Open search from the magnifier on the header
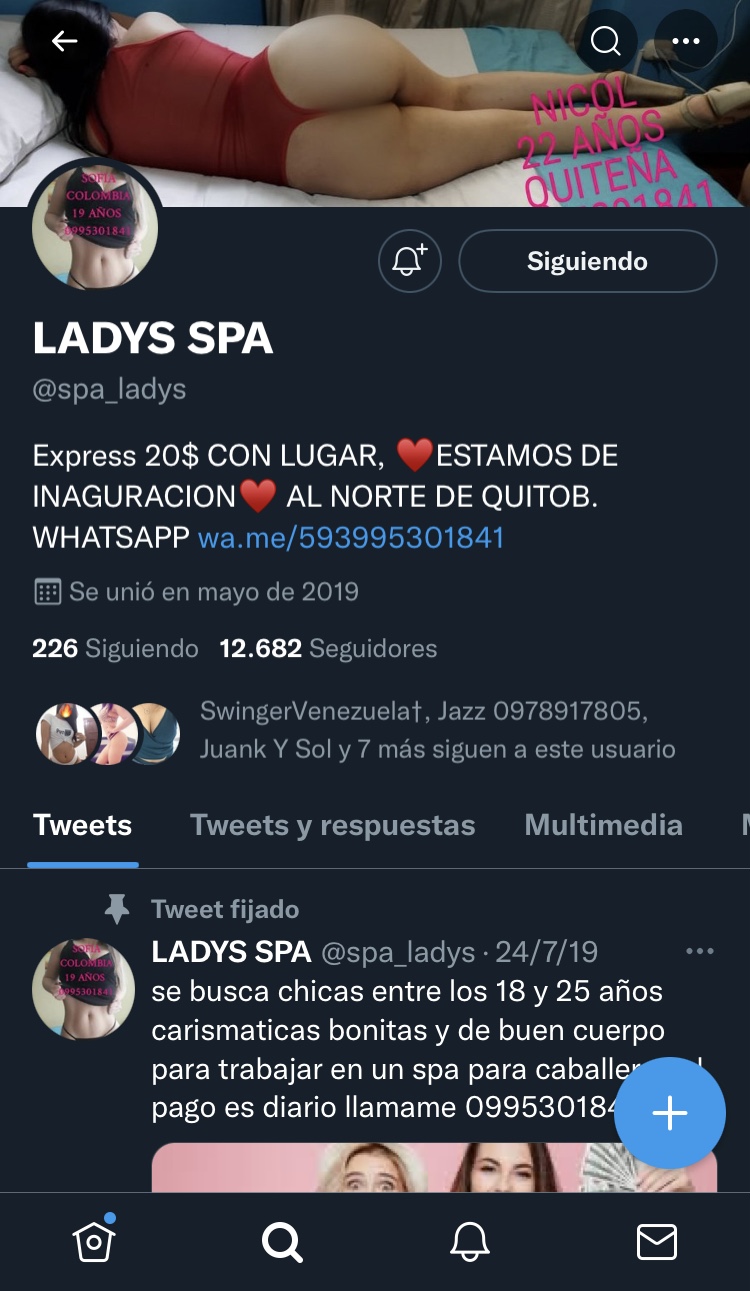Viewport: 750px width, 1291px height. pos(605,41)
